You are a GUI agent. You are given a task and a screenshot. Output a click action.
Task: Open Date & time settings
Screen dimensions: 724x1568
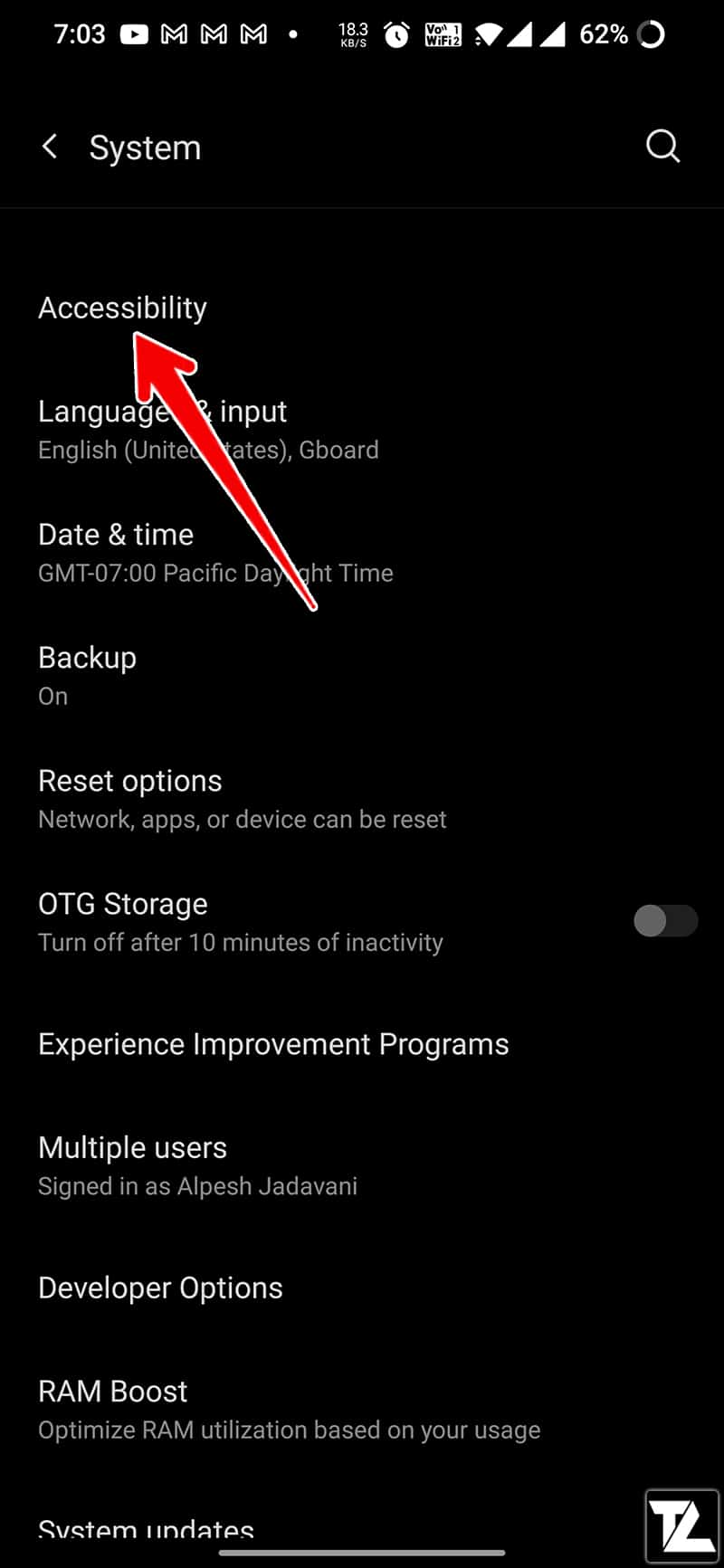point(362,553)
